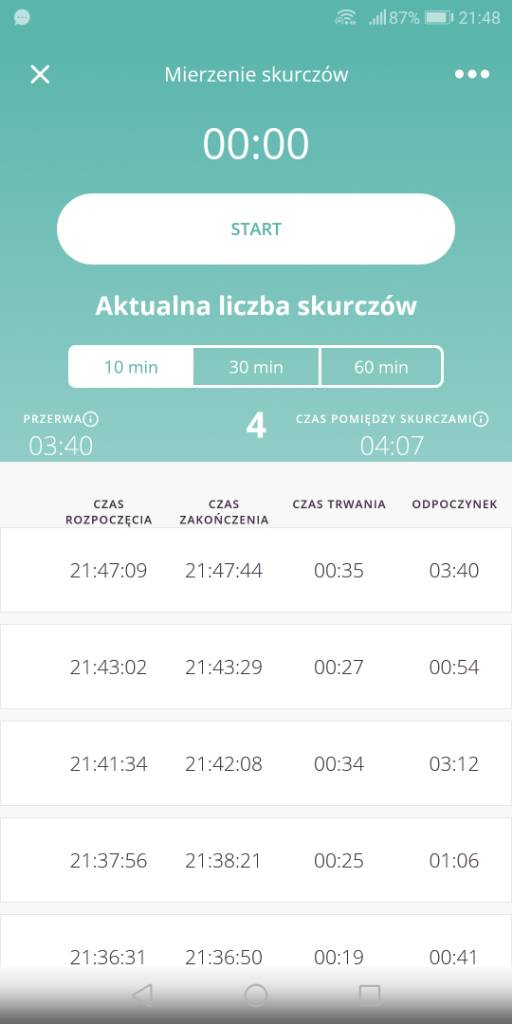The height and width of the screenshot is (1024, 512).
Task: Open the contraction started at 21:47:09
Action: (x=256, y=570)
